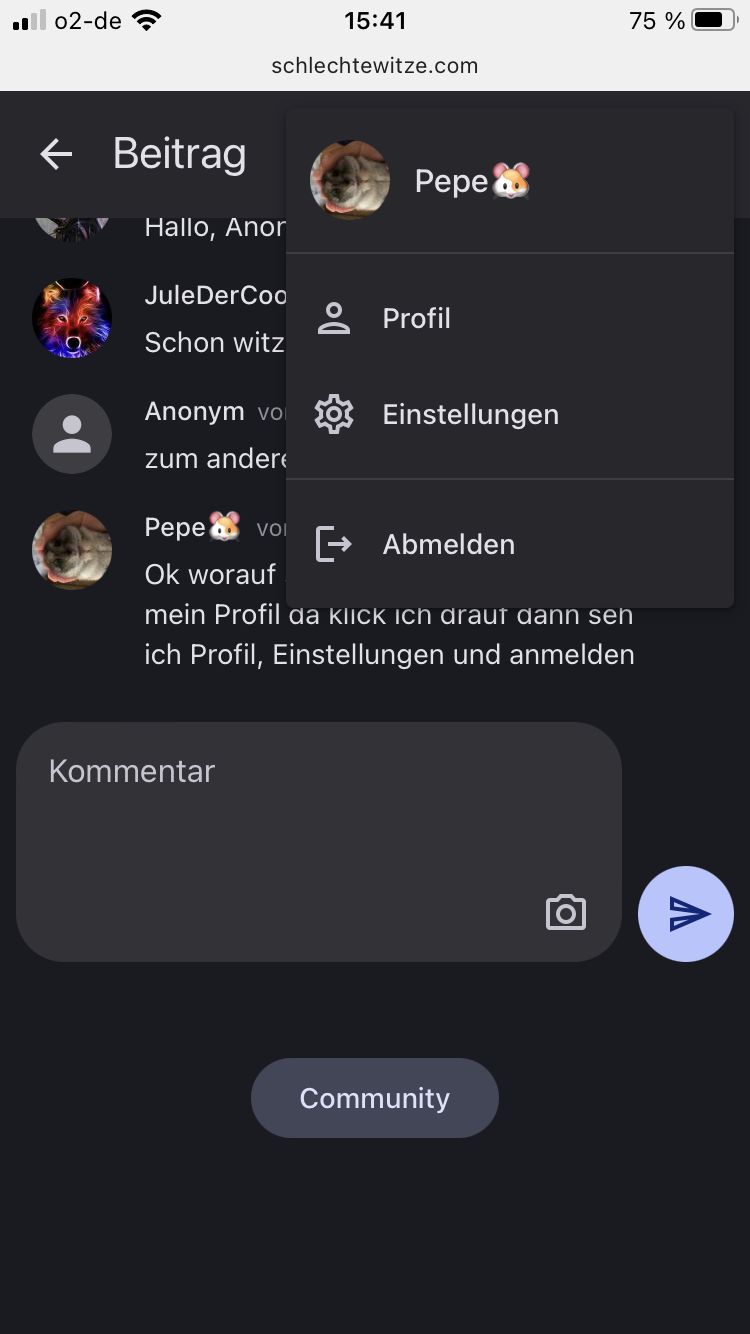Screen dimensions: 750x1334
Task: Open Einstellungen in the account menu
Action: pyautogui.click(x=470, y=415)
